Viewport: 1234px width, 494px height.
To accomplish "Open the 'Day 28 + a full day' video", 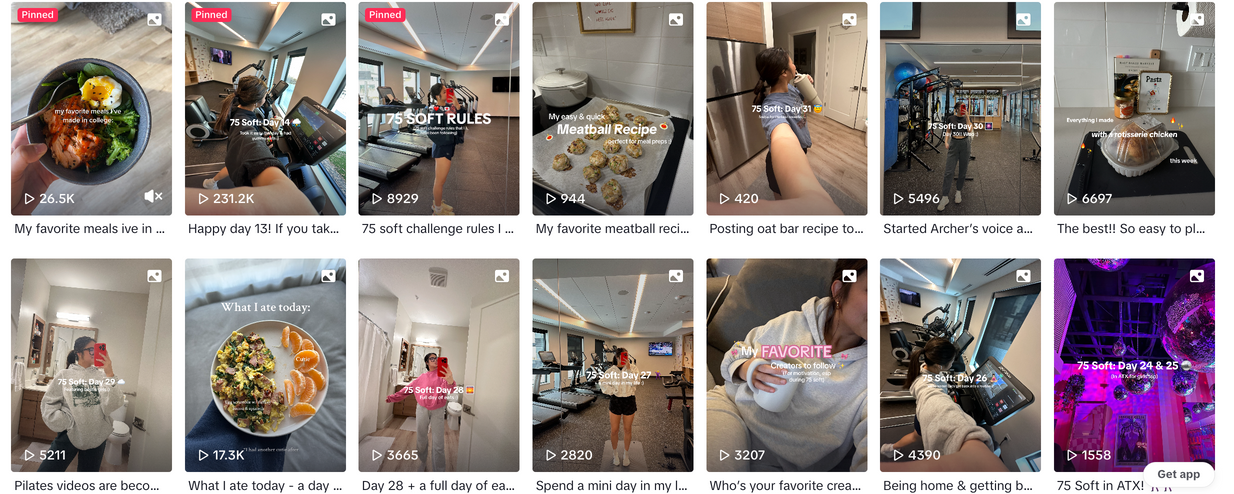I will tap(439, 365).
